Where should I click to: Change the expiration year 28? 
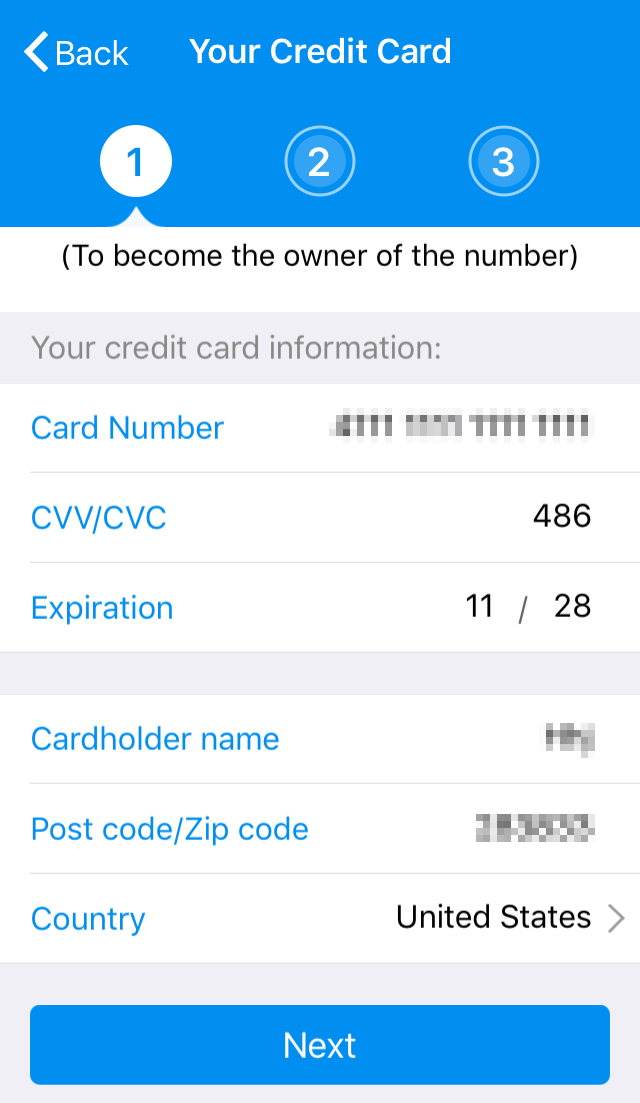pyautogui.click(x=572, y=606)
